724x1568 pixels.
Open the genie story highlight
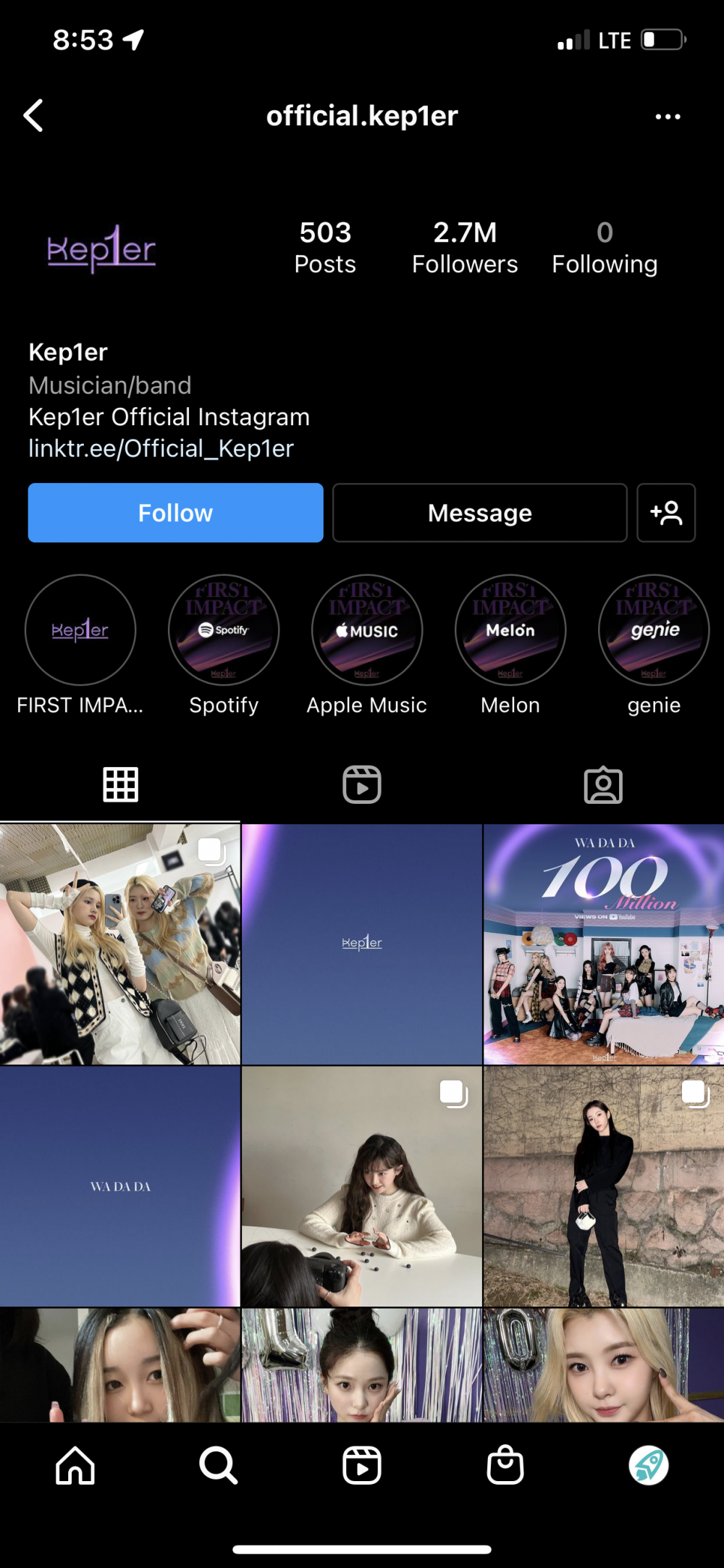coord(654,630)
